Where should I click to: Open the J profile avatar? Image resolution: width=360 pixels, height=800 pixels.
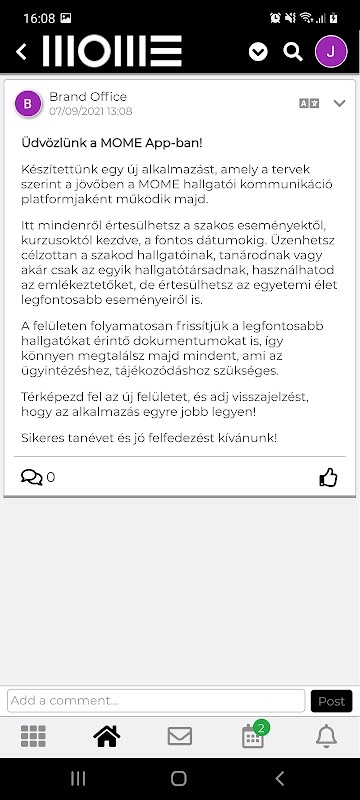[x=331, y=52]
